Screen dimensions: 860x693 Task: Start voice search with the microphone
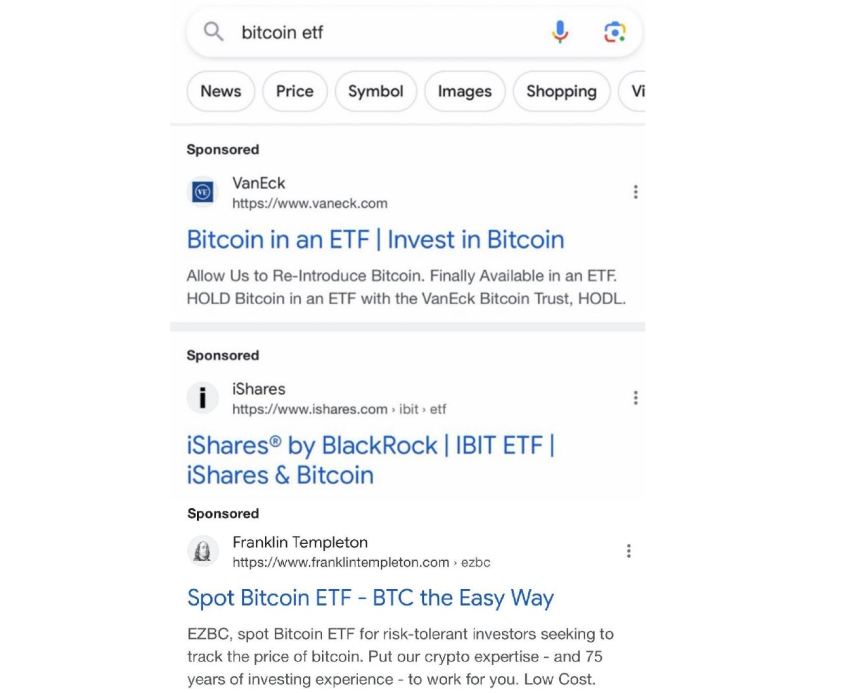(560, 32)
